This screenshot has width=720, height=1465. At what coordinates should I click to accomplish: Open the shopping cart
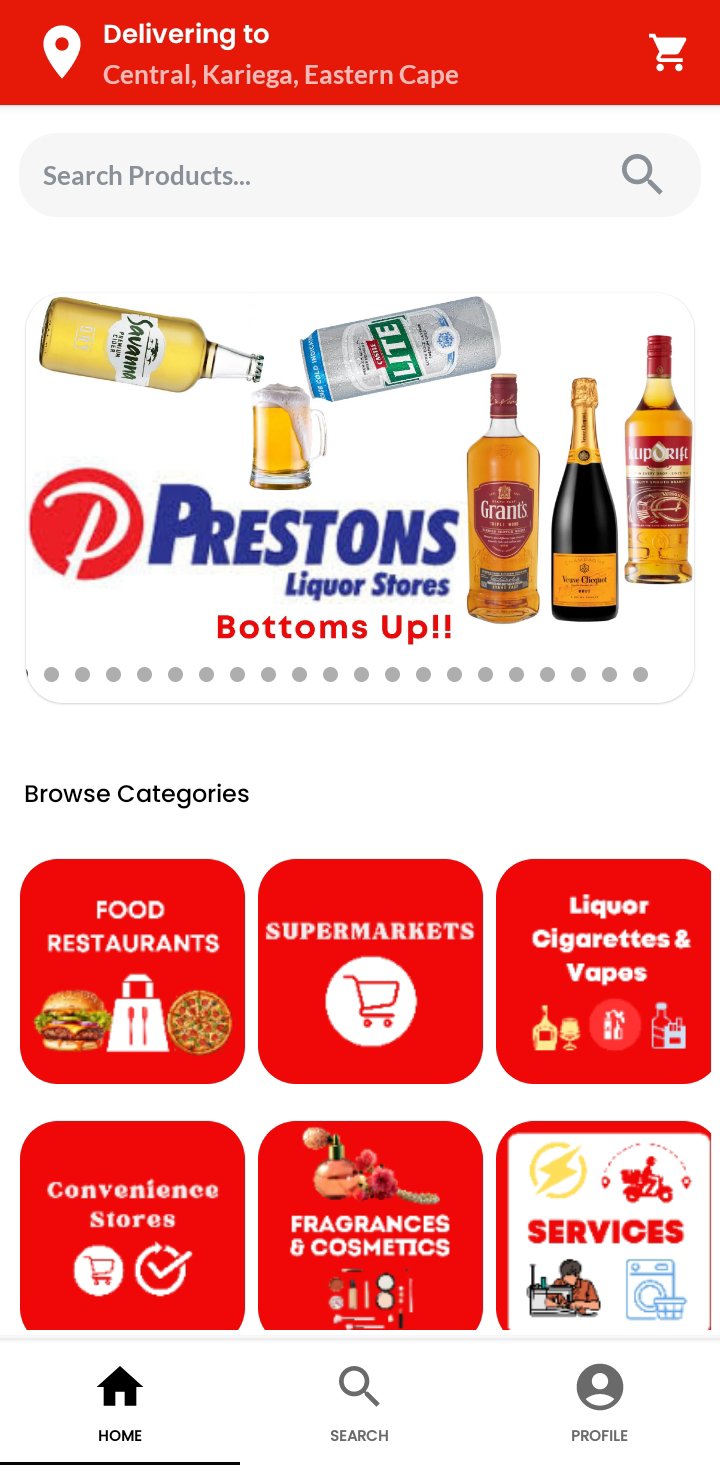tap(668, 53)
